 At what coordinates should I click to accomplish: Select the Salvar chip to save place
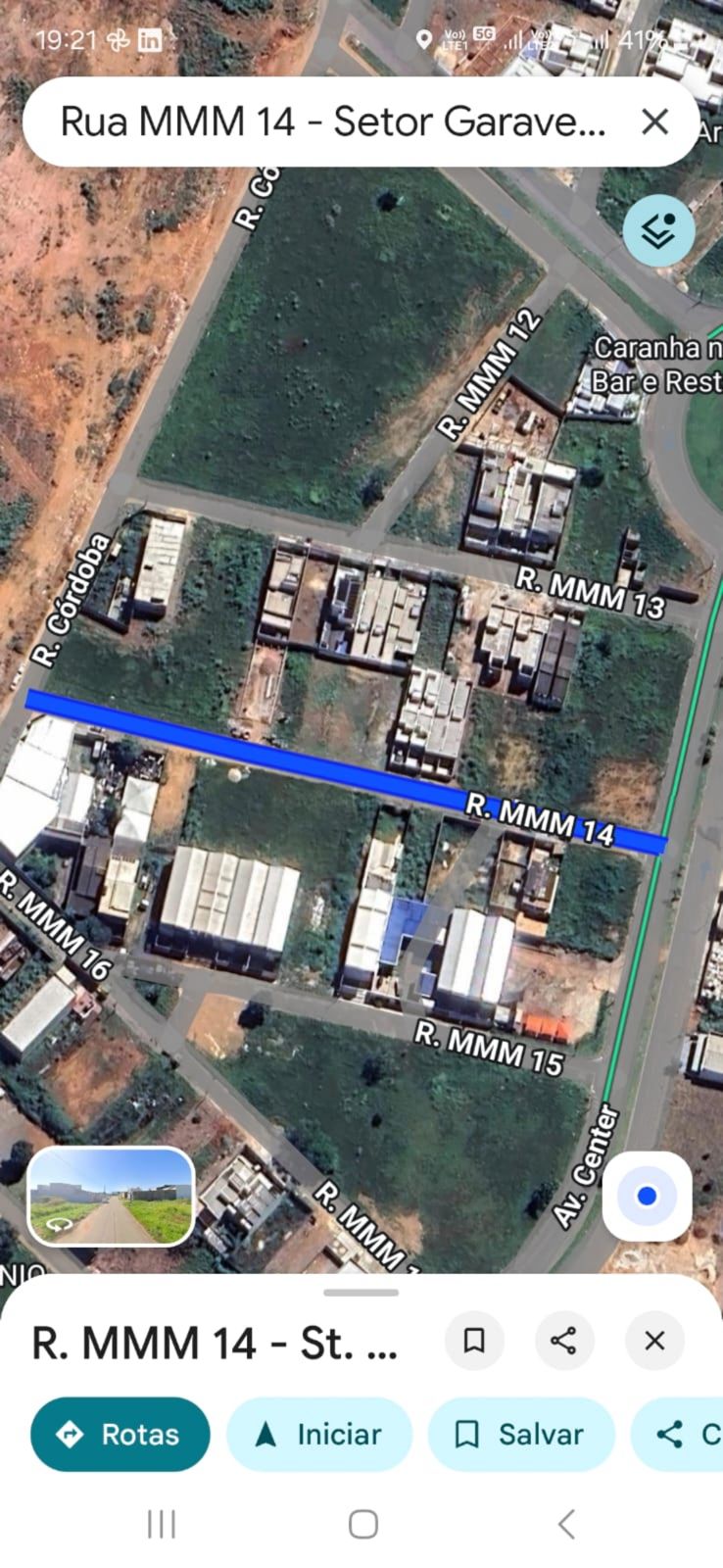520,1435
